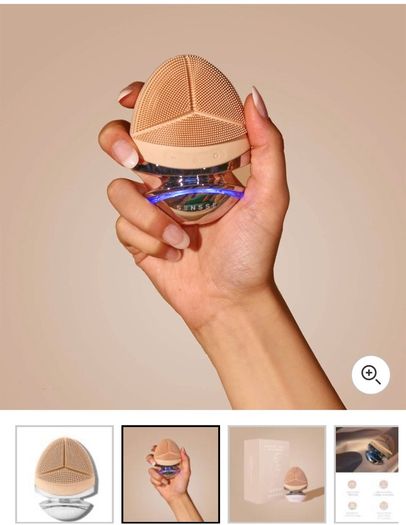Open the thumbnail with the feature icons infographic
The height and width of the screenshot is (525, 406).
pyautogui.click(x=367, y=474)
